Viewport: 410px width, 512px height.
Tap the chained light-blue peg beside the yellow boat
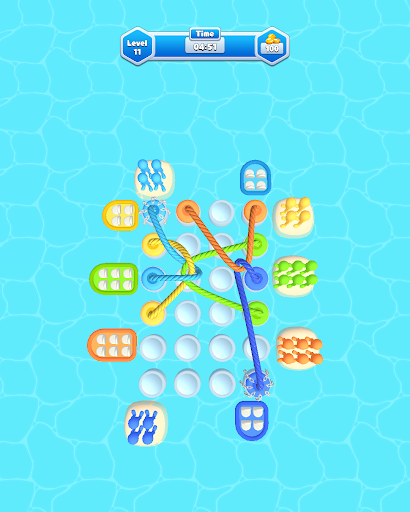point(154,211)
